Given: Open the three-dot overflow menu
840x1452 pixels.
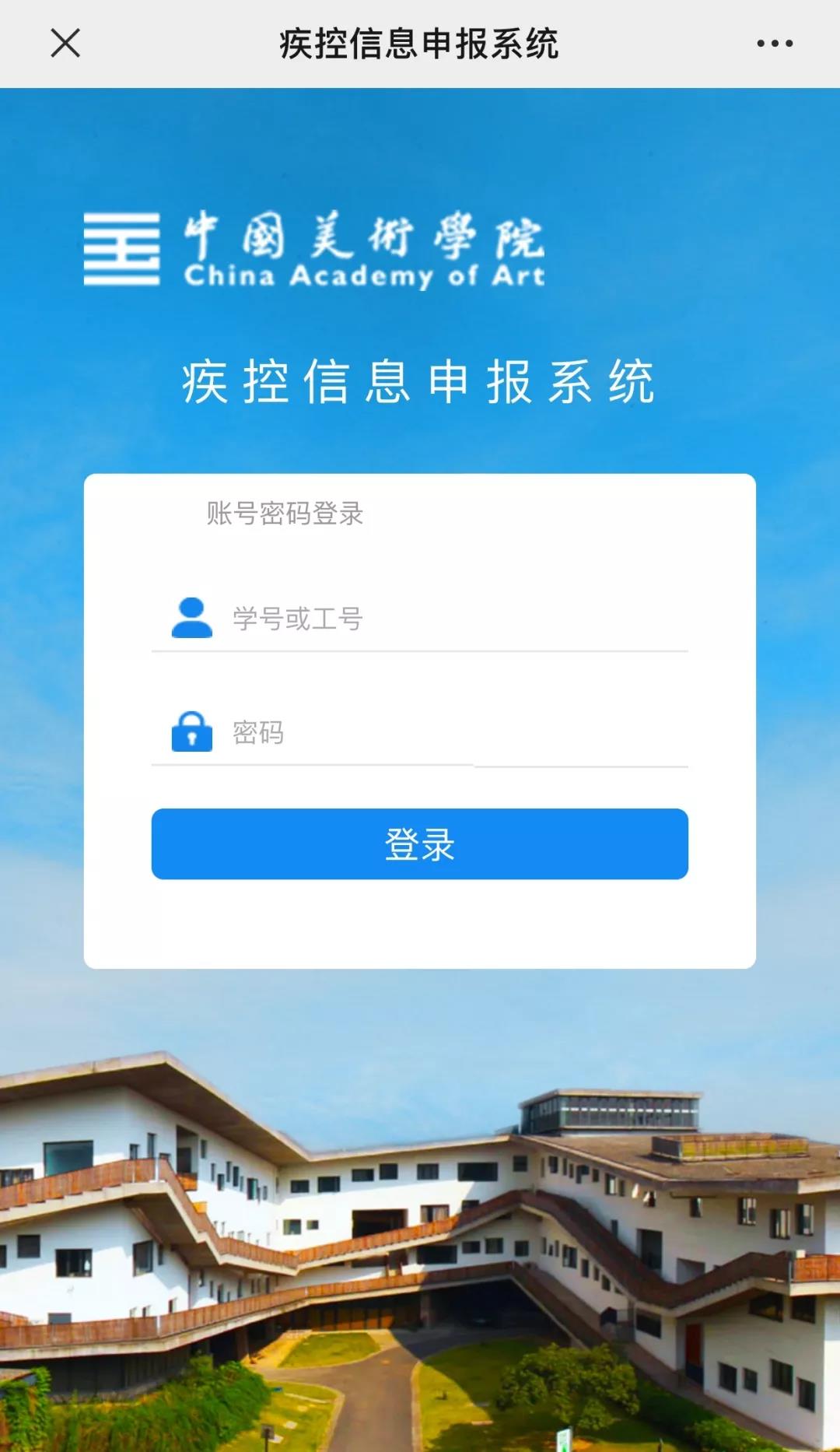Looking at the screenshot, I should click(775, 44).
